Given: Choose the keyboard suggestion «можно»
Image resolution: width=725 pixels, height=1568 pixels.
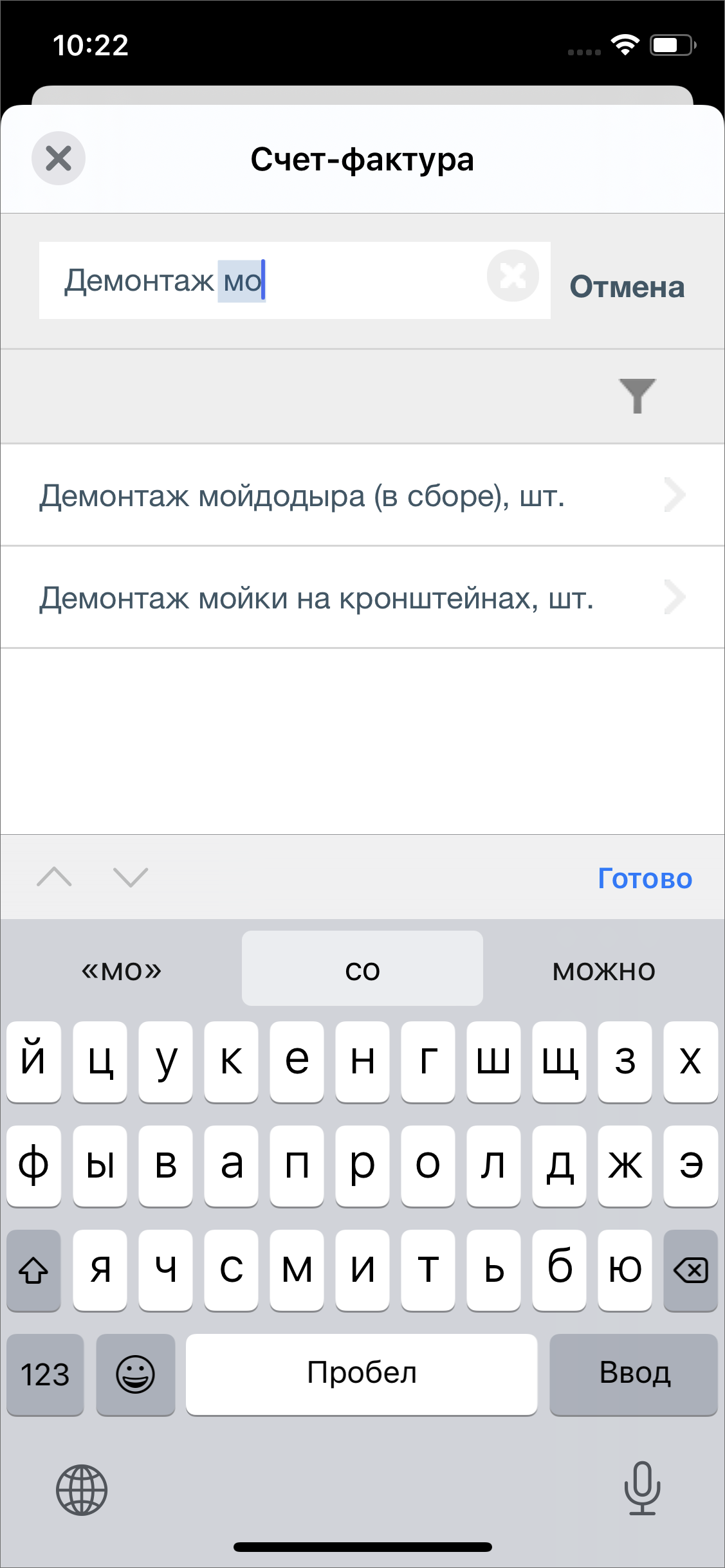Looking at the screenshot, I should point(603,970).
